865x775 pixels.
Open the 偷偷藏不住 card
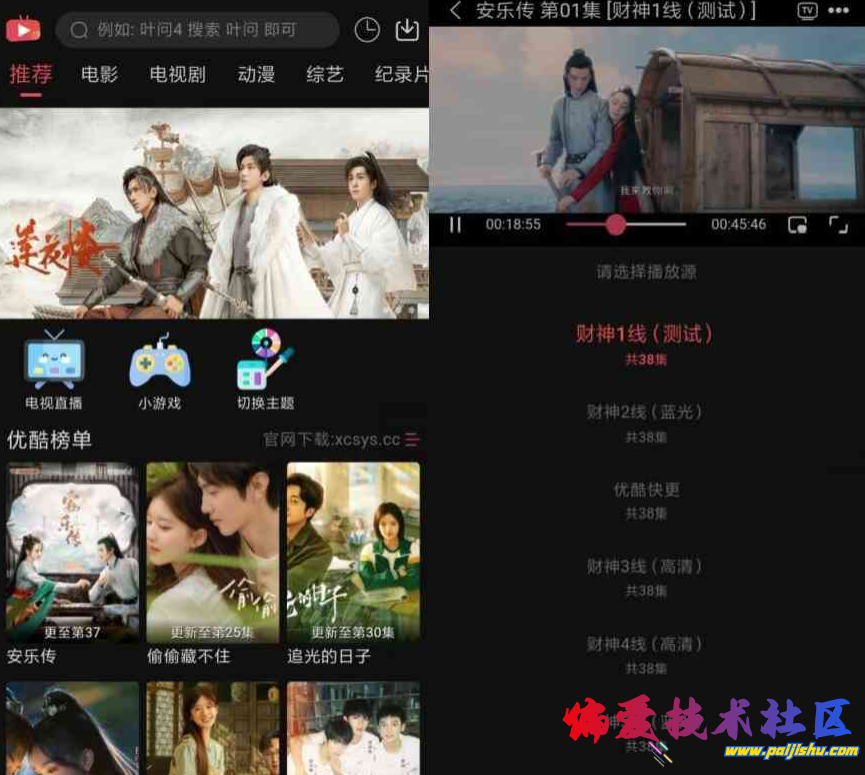click(213, 562)
